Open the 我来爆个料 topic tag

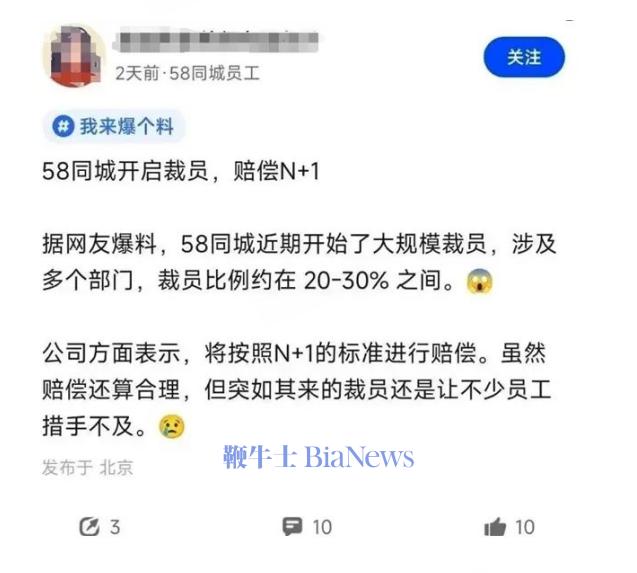click(115, 127)
